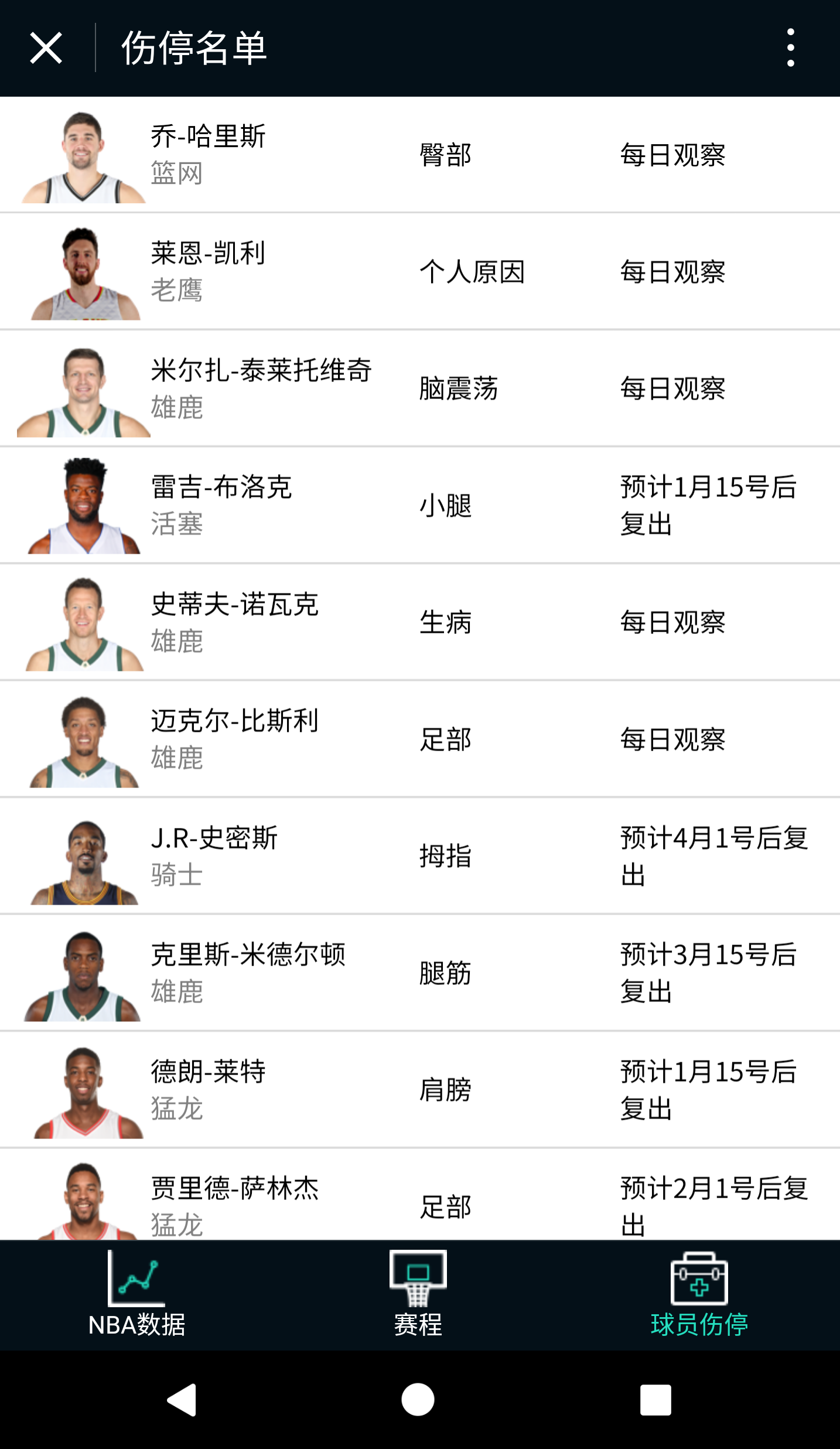This screenshot has height=1449, width=840.
Task: Open 莱恩-凯利 injury row
Action: click(419, 271)
